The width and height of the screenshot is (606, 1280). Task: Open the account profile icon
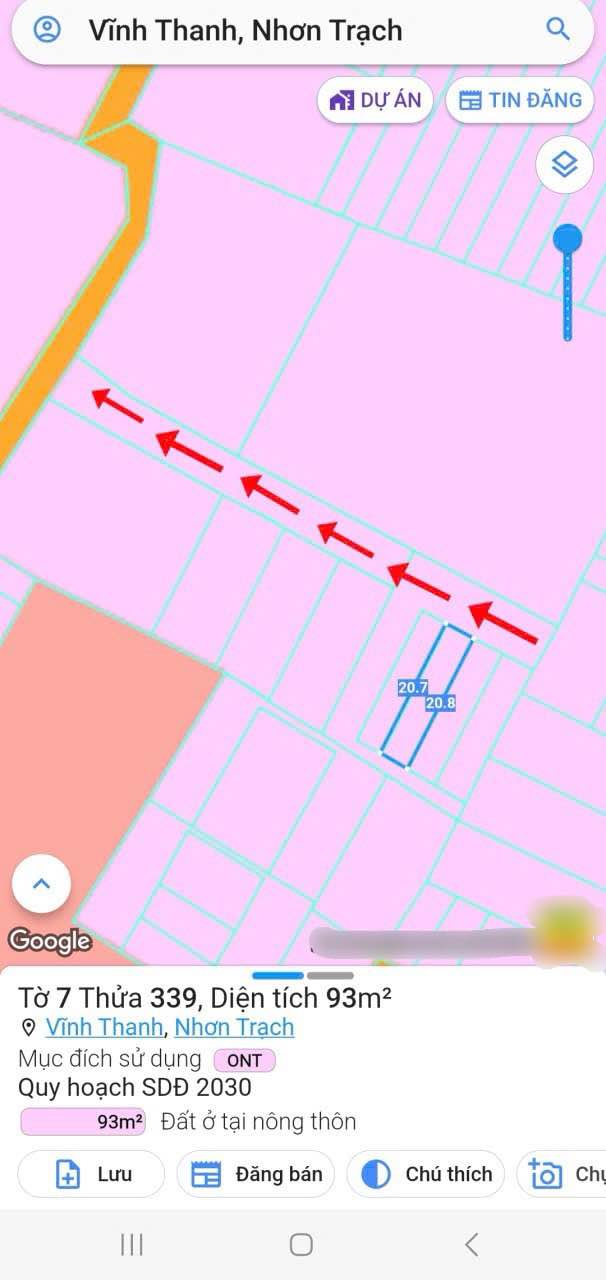(x=47, y=30)
